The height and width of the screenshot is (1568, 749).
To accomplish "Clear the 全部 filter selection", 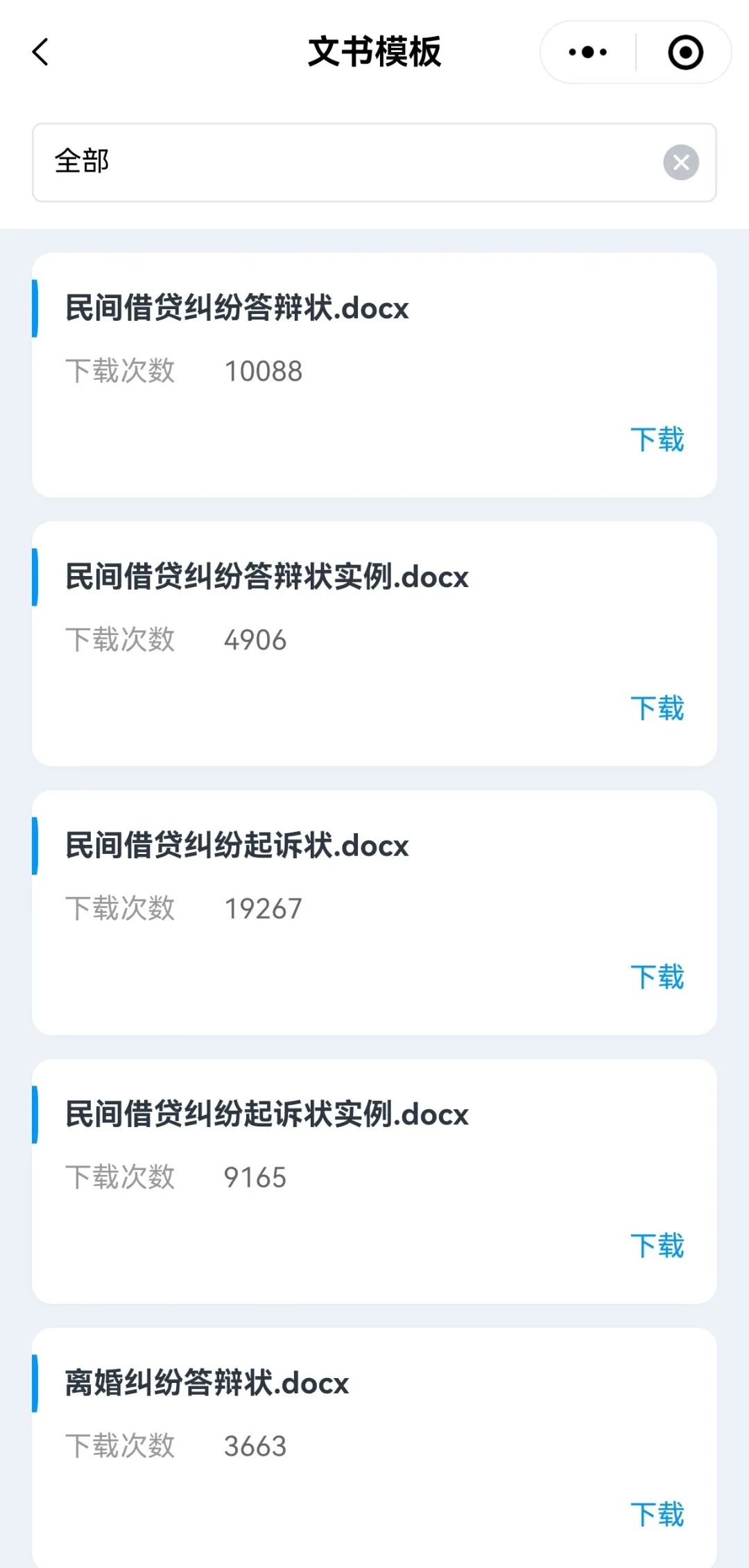I will tap(681, 162).
